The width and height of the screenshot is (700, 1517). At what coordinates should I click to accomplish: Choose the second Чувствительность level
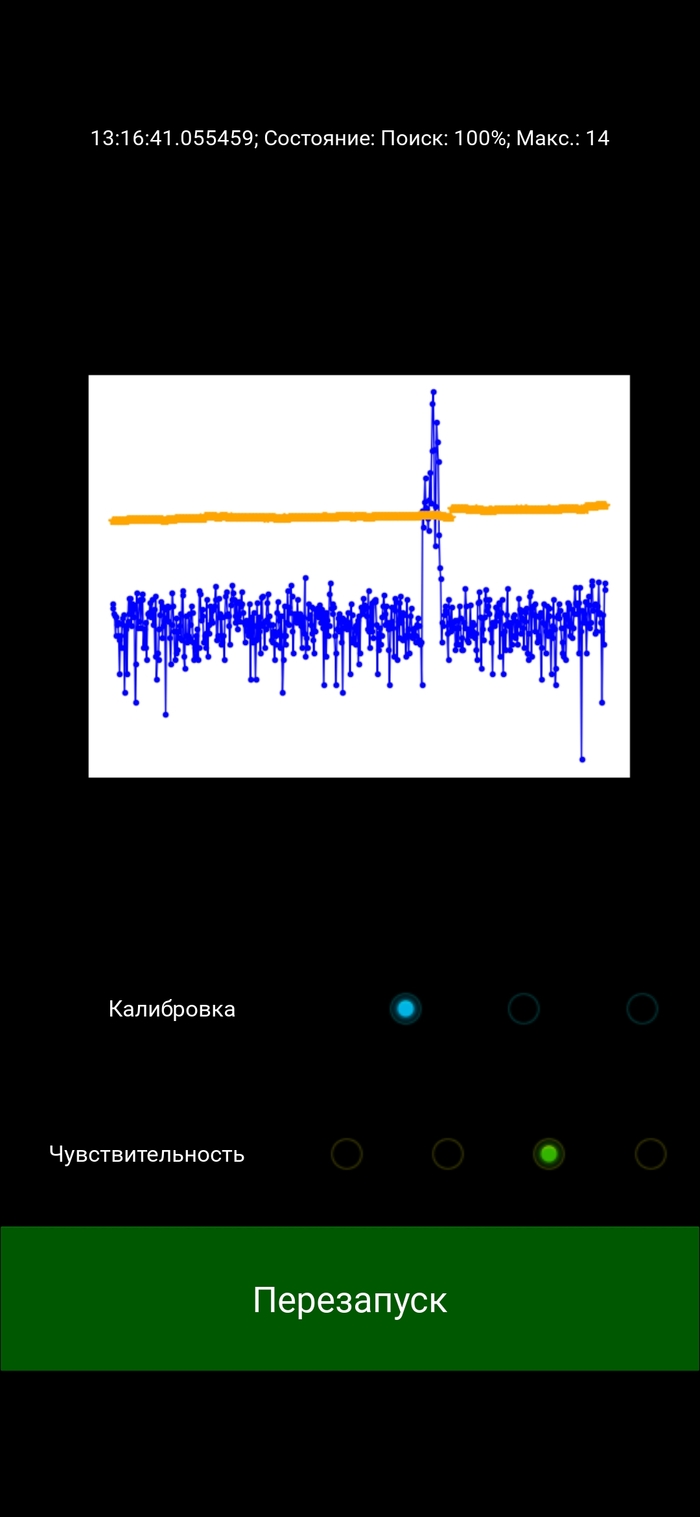[x=448, y=1154]
